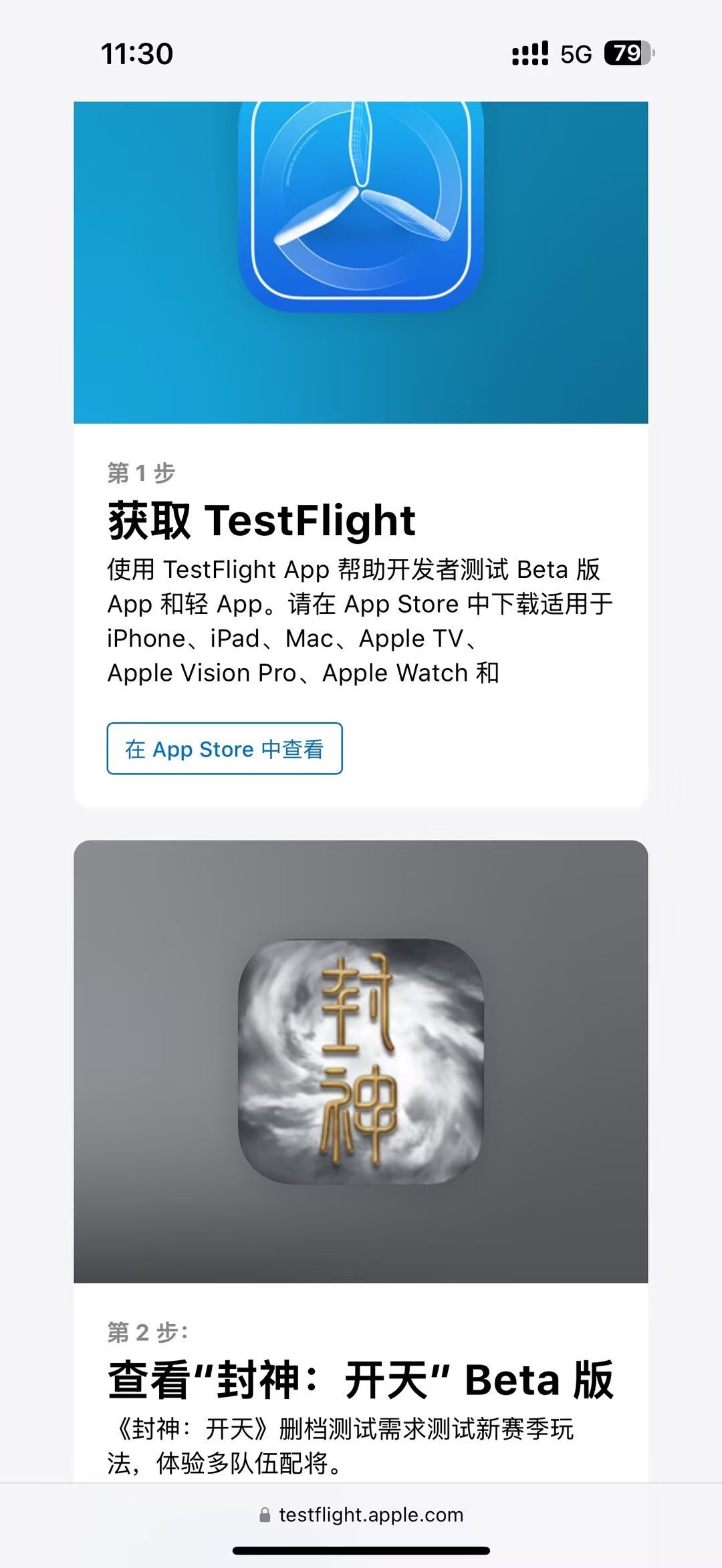Tap the home indicator bar
This screenshot has width=722, height=1568.
click(x=361, y=1550)
